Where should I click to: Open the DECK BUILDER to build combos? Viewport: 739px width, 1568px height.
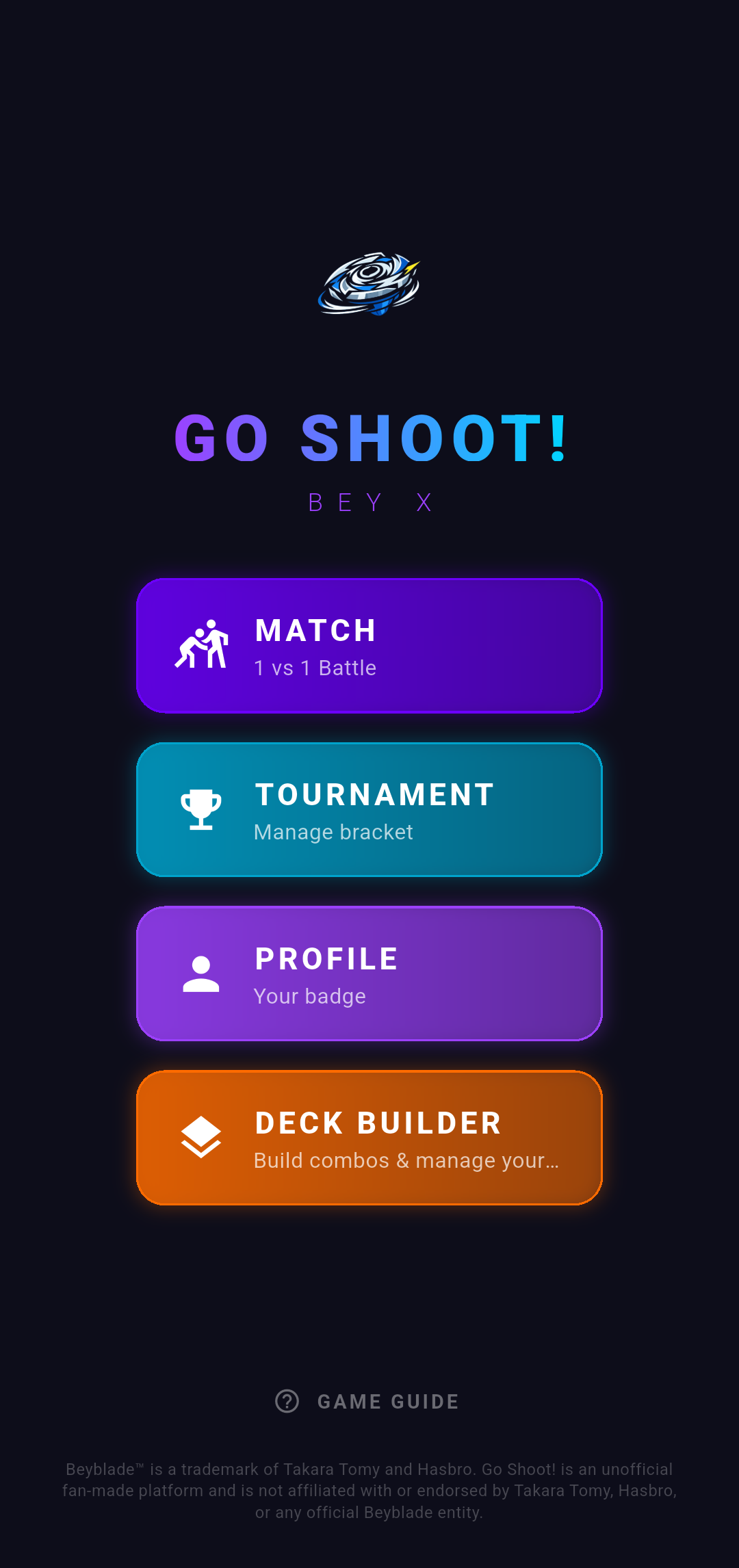(x=369, y=1137)
